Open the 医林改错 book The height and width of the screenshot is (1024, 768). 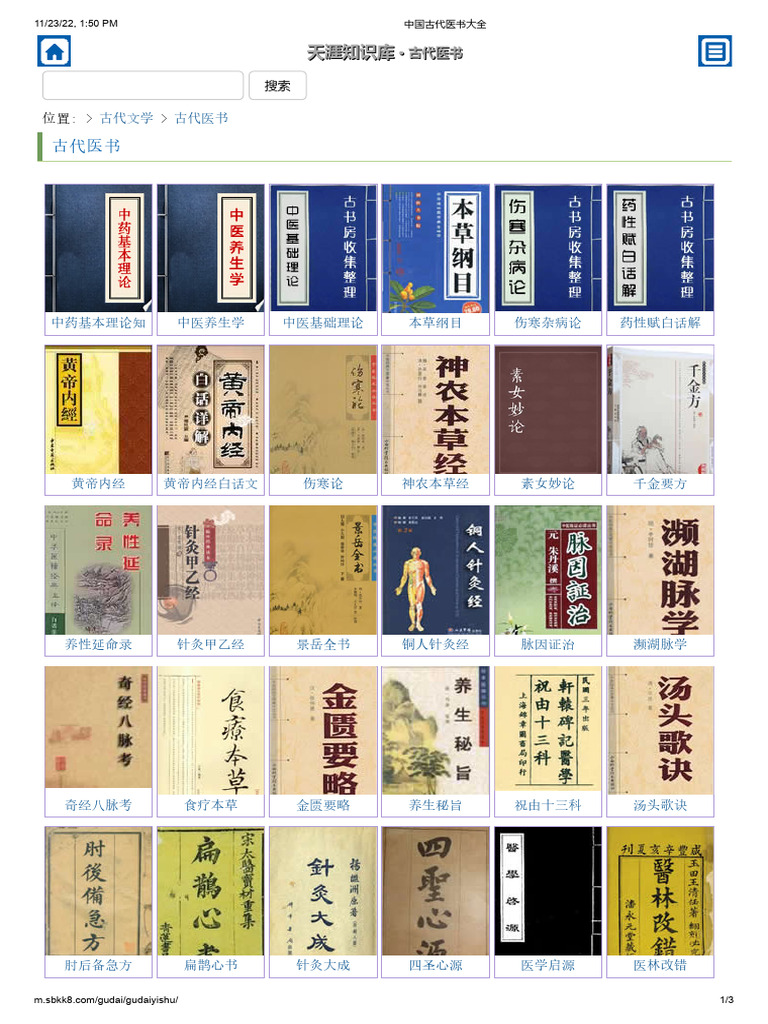click(x=660, y=902)
